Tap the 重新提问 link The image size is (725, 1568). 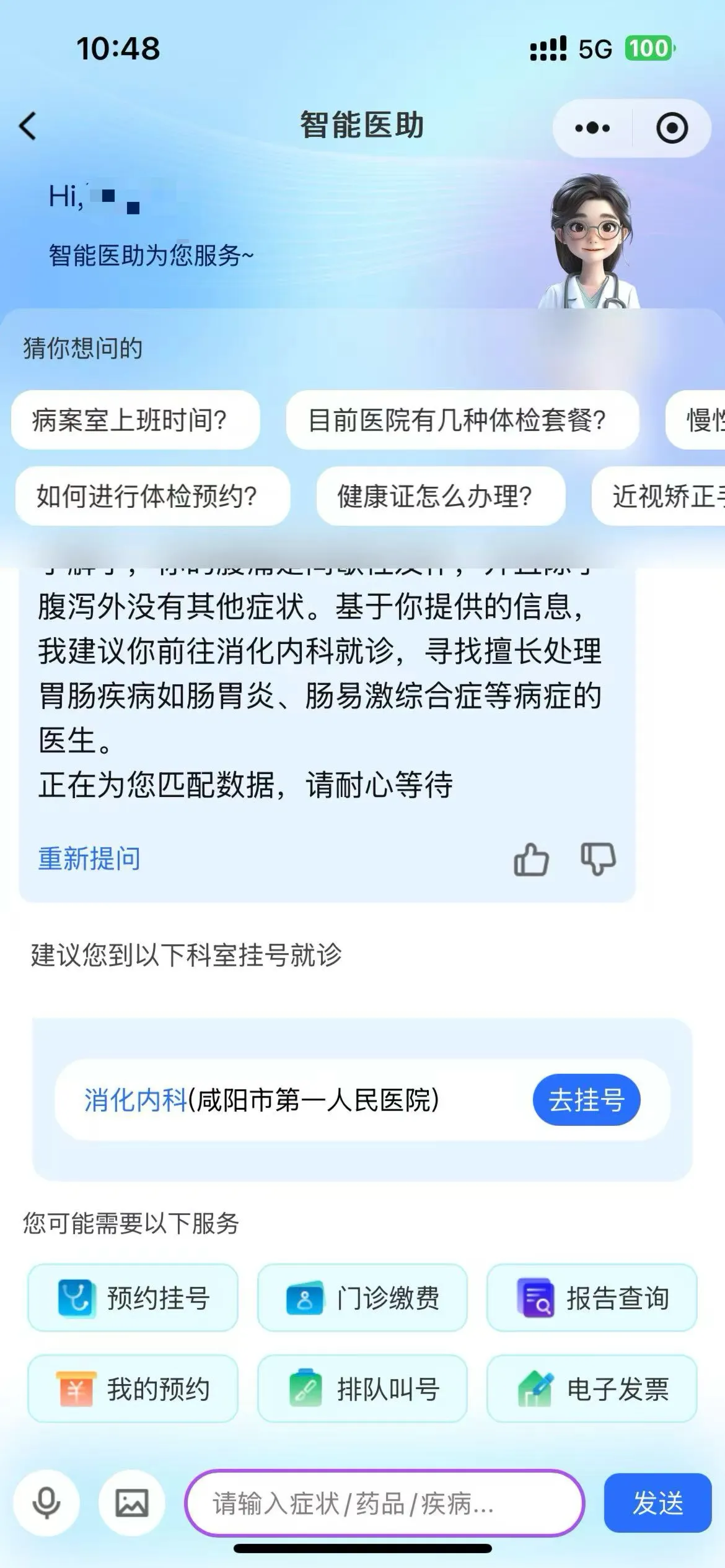[89, 859]
